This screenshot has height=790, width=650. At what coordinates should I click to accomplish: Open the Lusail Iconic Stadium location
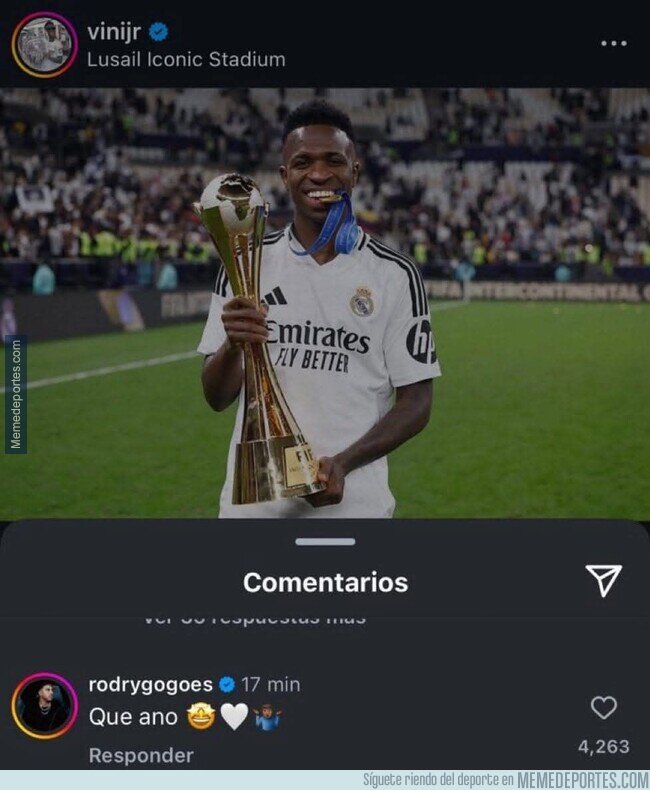click(x=186, y=59)
